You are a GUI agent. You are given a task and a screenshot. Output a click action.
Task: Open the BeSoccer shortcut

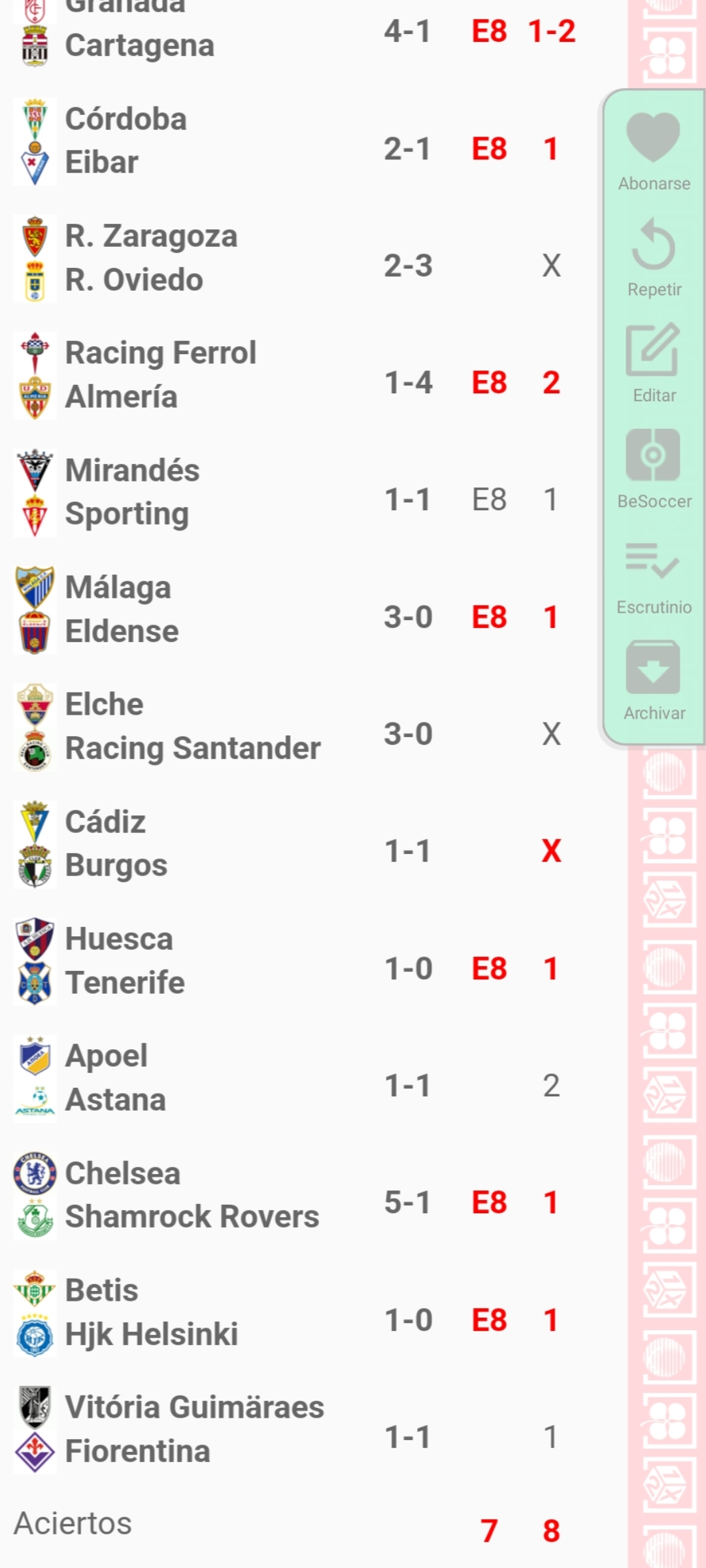pyautogui.click(x=653, y=469)
